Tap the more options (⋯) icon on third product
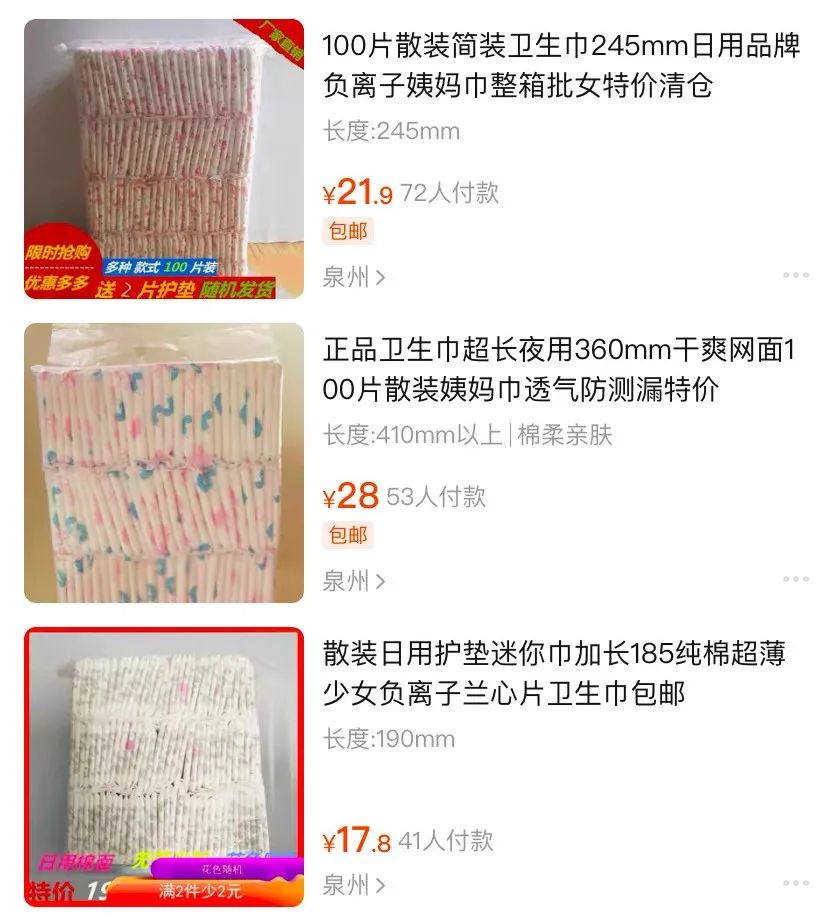Viewport: 828px width, 921px height. (x=795, y=884)
